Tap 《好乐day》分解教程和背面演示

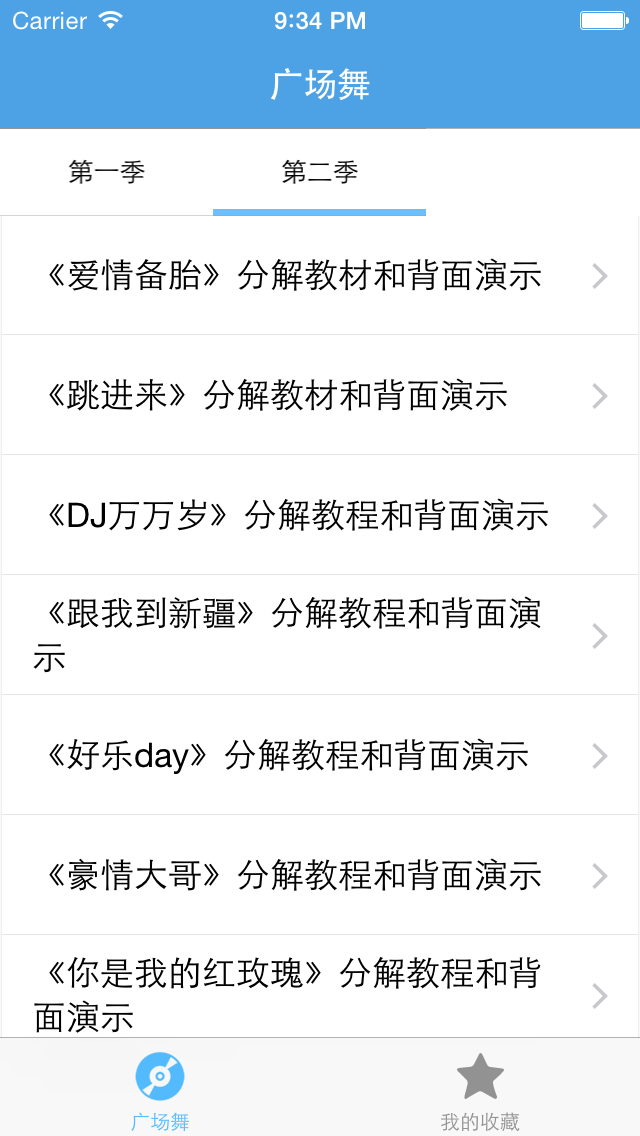(320, 756)
